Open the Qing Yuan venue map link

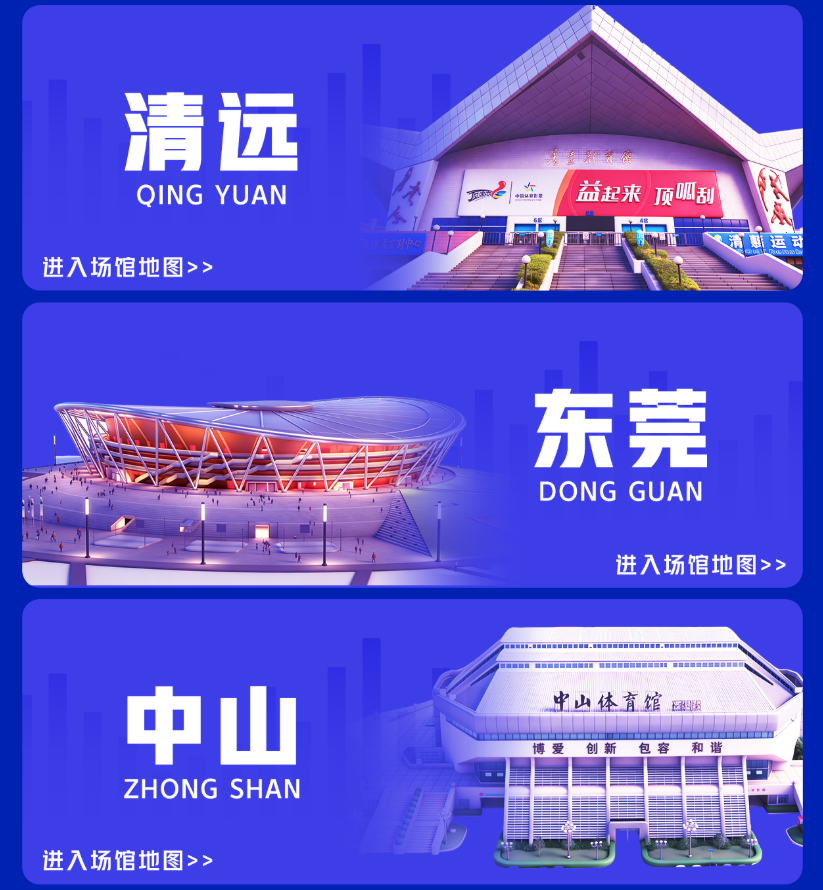point(127,267)
